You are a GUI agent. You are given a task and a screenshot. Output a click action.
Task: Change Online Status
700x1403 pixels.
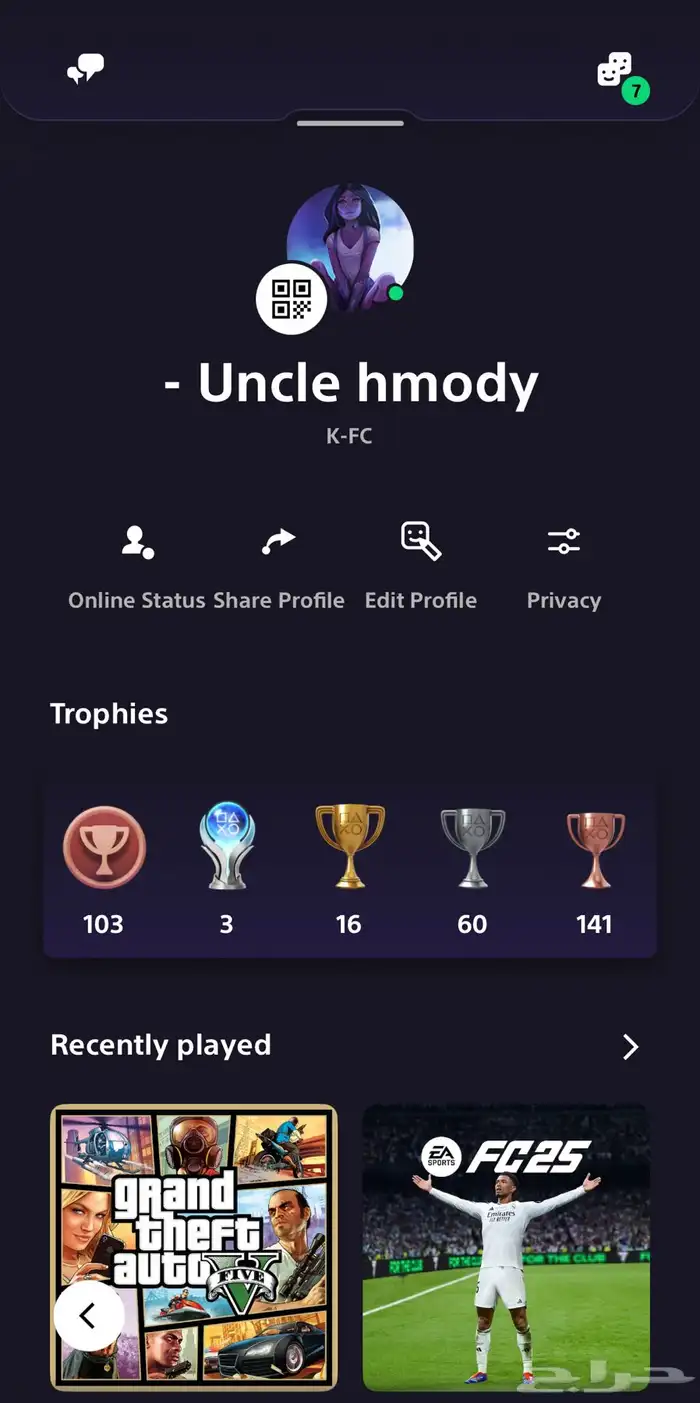[137, 565]
